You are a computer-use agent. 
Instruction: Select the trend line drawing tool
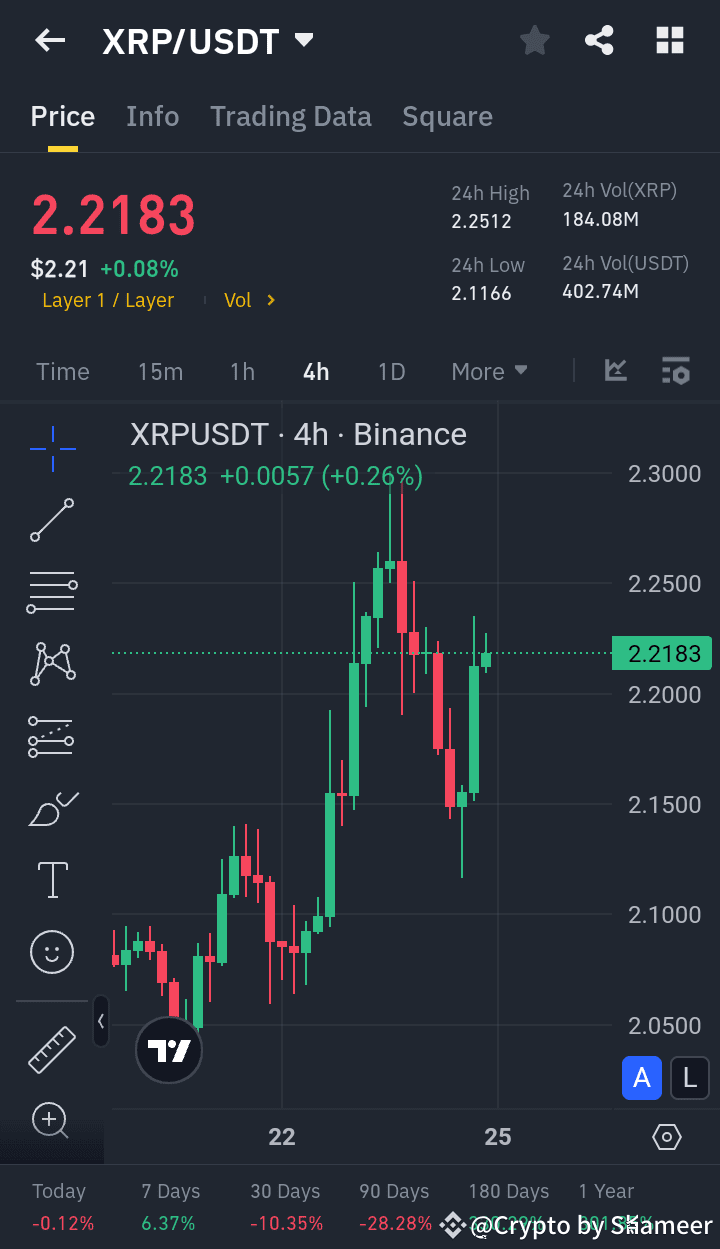click(x=51, y=520)
